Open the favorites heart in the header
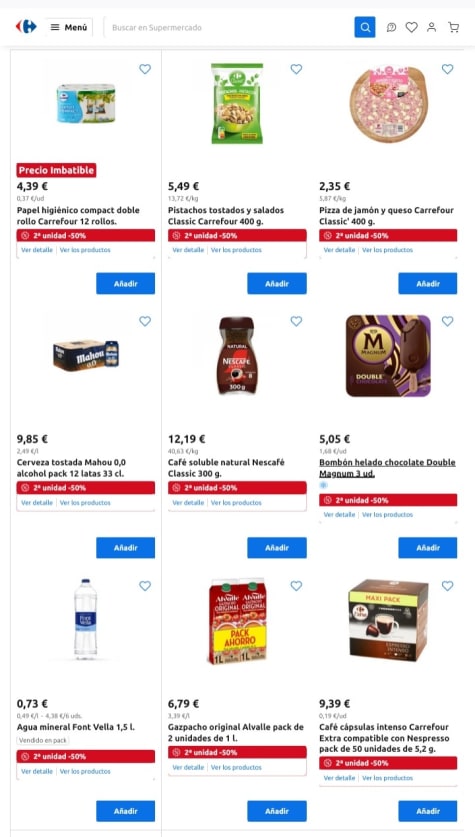Image resolution: width=475 pixels, height=837 pixels. coord(411,27)
